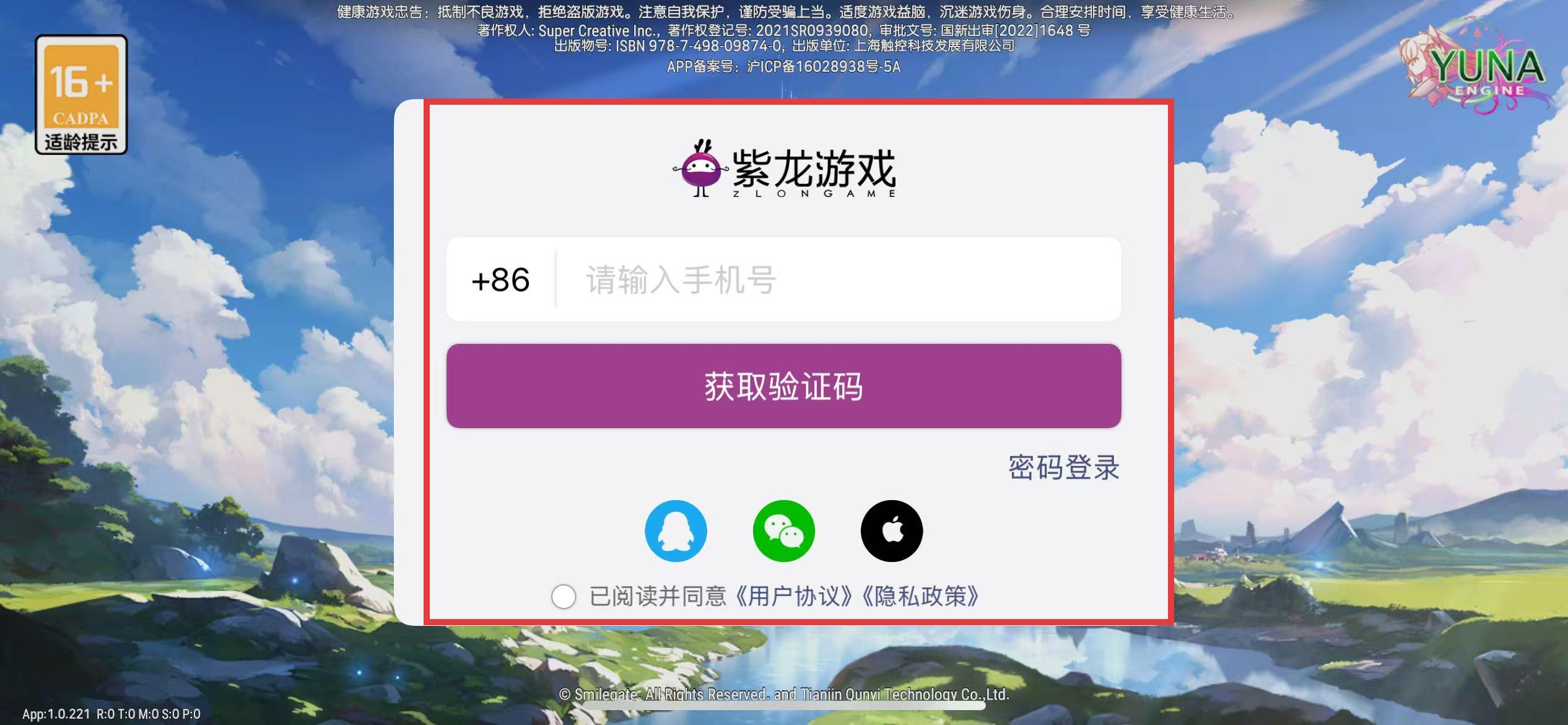Open the 16+ CADPA 适龄提示 badge

click(81, 95)
